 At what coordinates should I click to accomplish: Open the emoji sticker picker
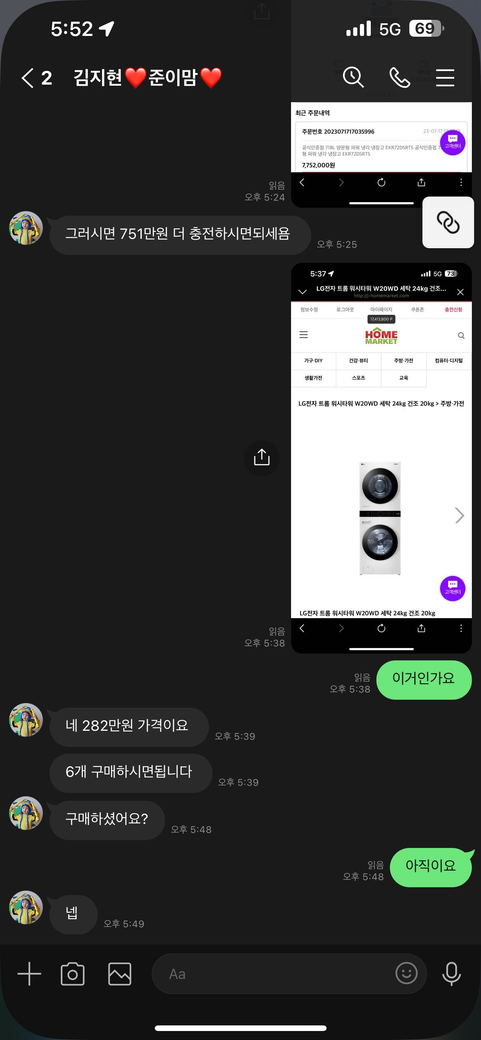click(x=407, y=974)
